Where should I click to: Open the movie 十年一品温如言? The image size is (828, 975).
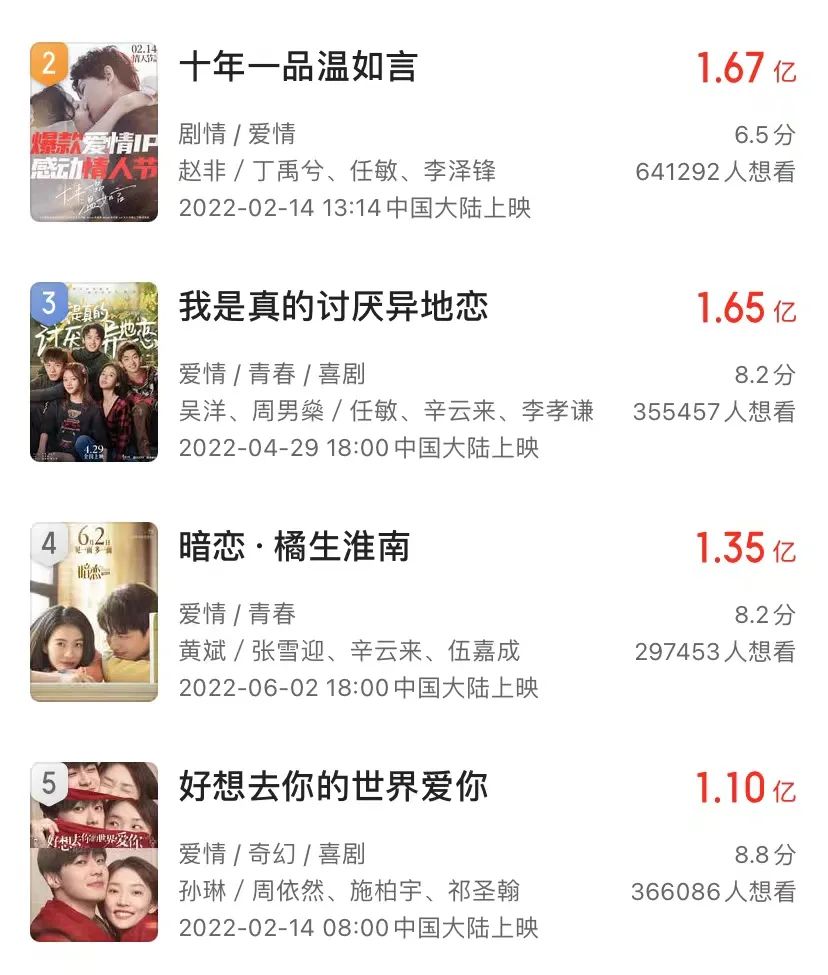coord(298,68)
